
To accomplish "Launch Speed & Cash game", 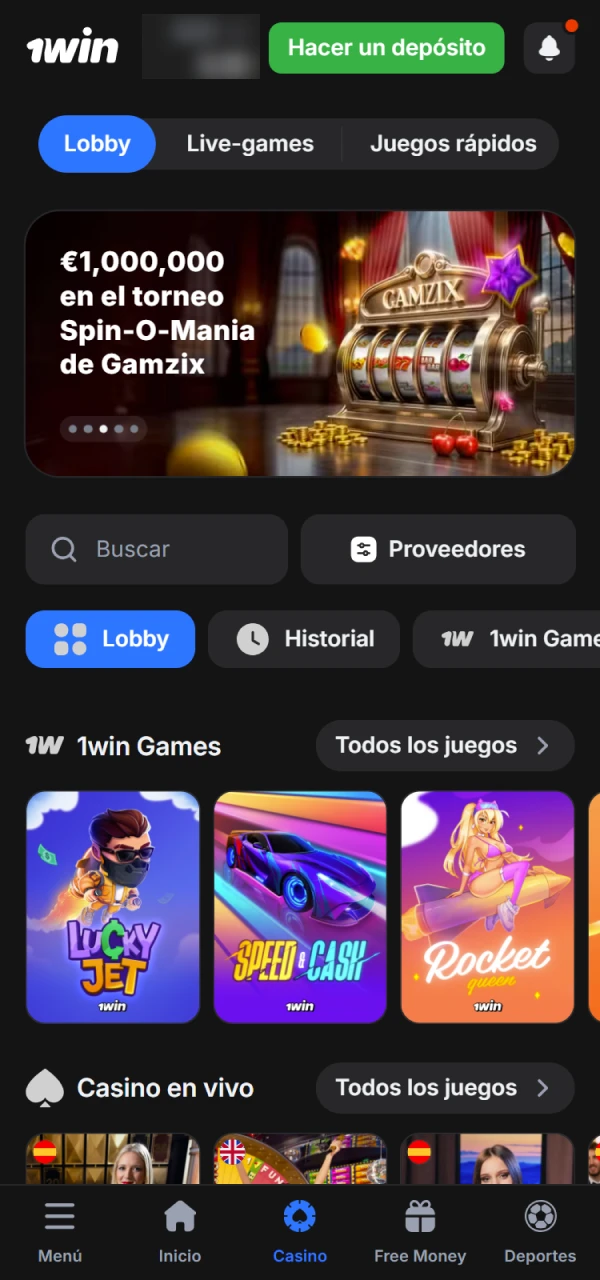I will [300, 907].
